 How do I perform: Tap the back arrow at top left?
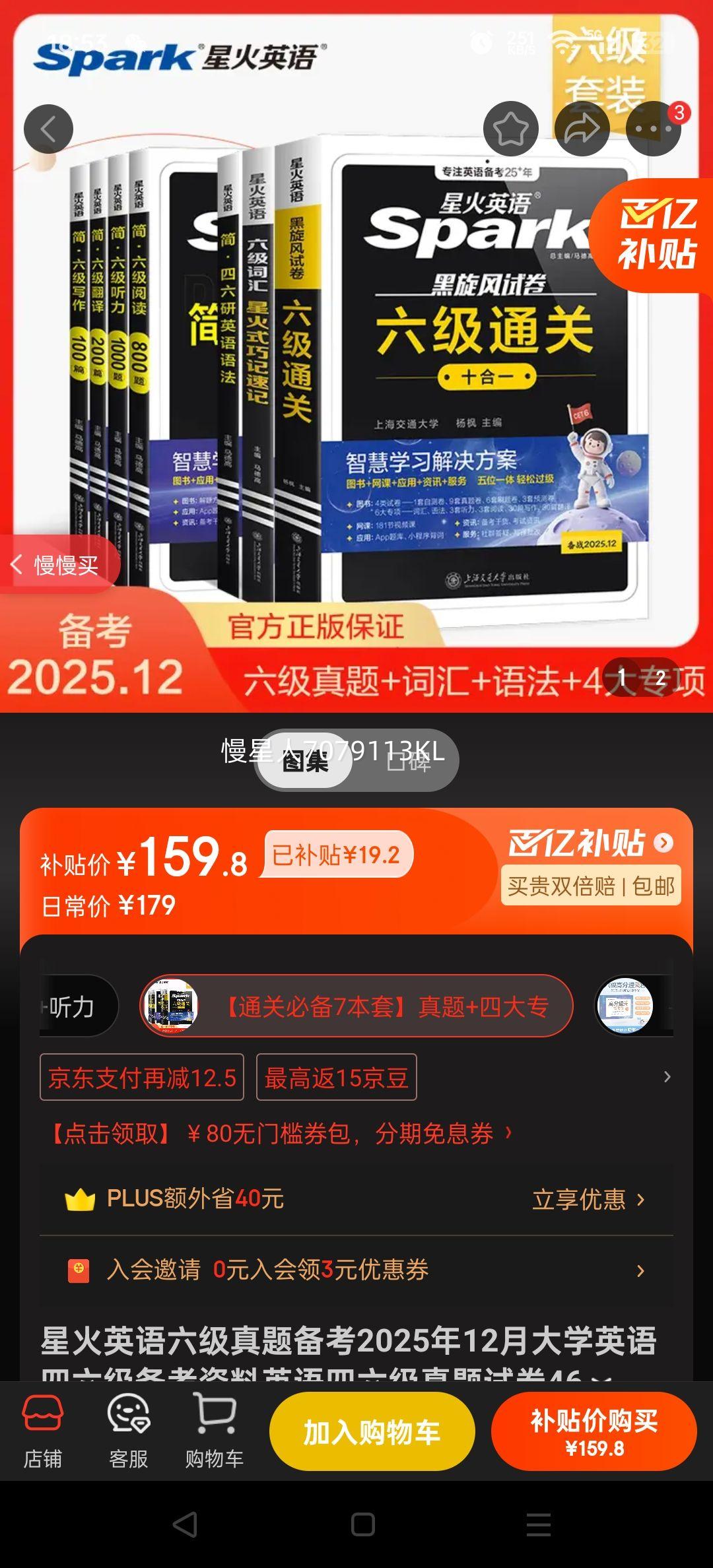[48, 129]
